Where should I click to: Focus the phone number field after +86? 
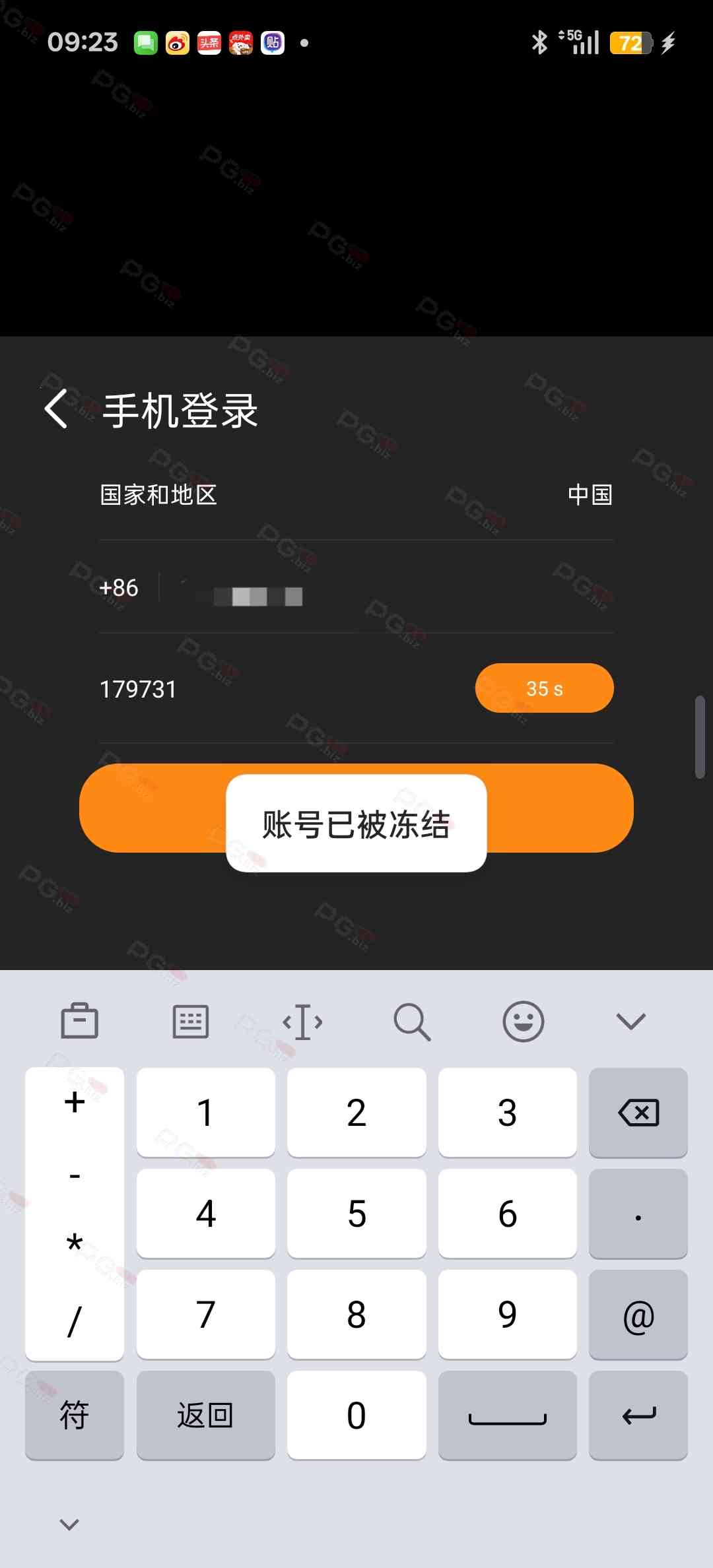pos(383,589)
